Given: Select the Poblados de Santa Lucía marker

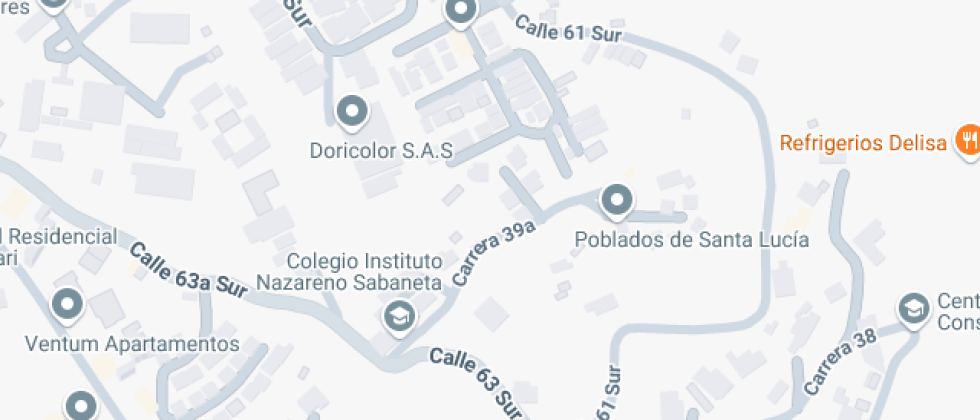Looking at the screenshot, I should click(x=617, y=200).
